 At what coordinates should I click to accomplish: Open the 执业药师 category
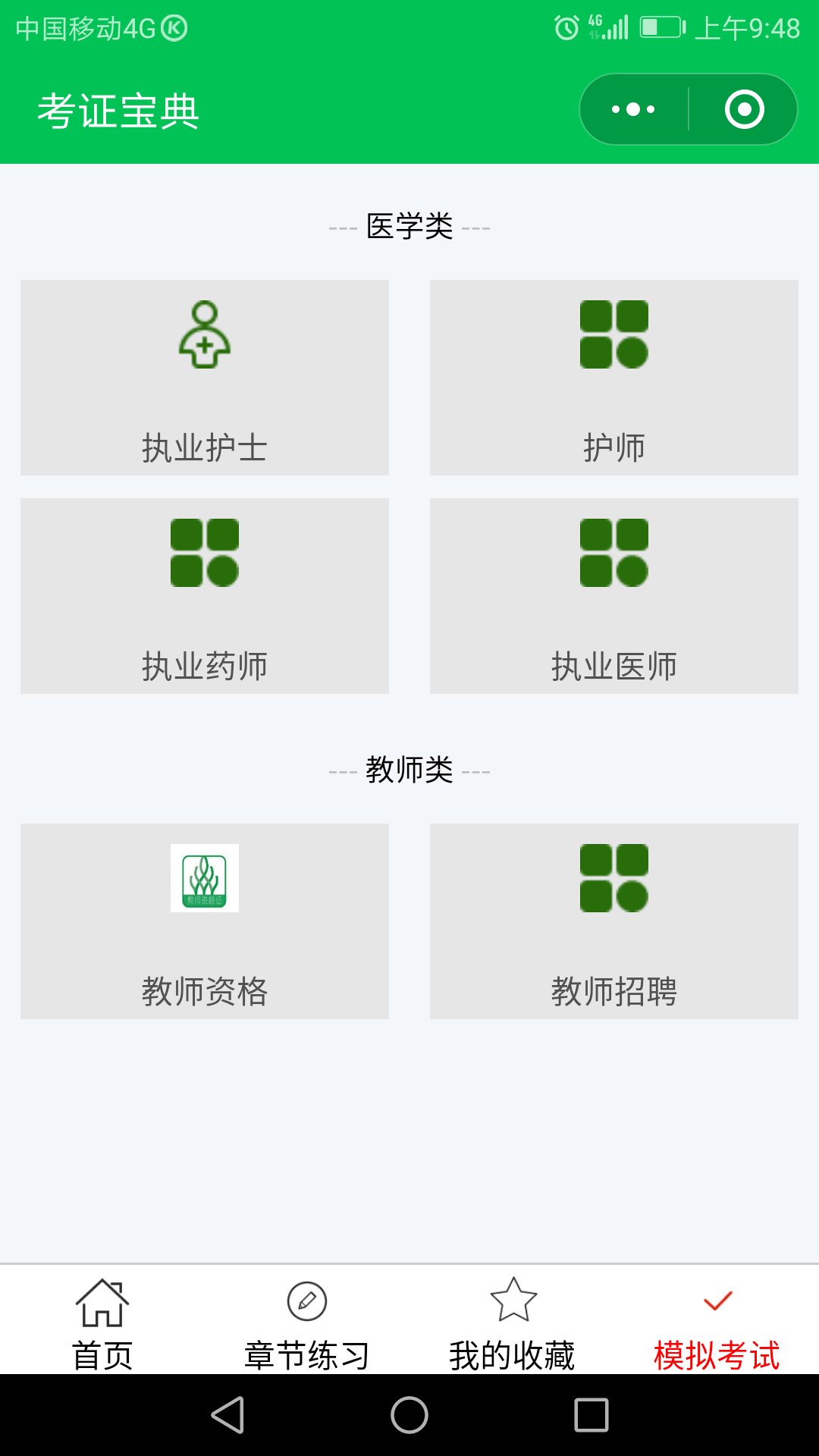(x=205, y=596)
